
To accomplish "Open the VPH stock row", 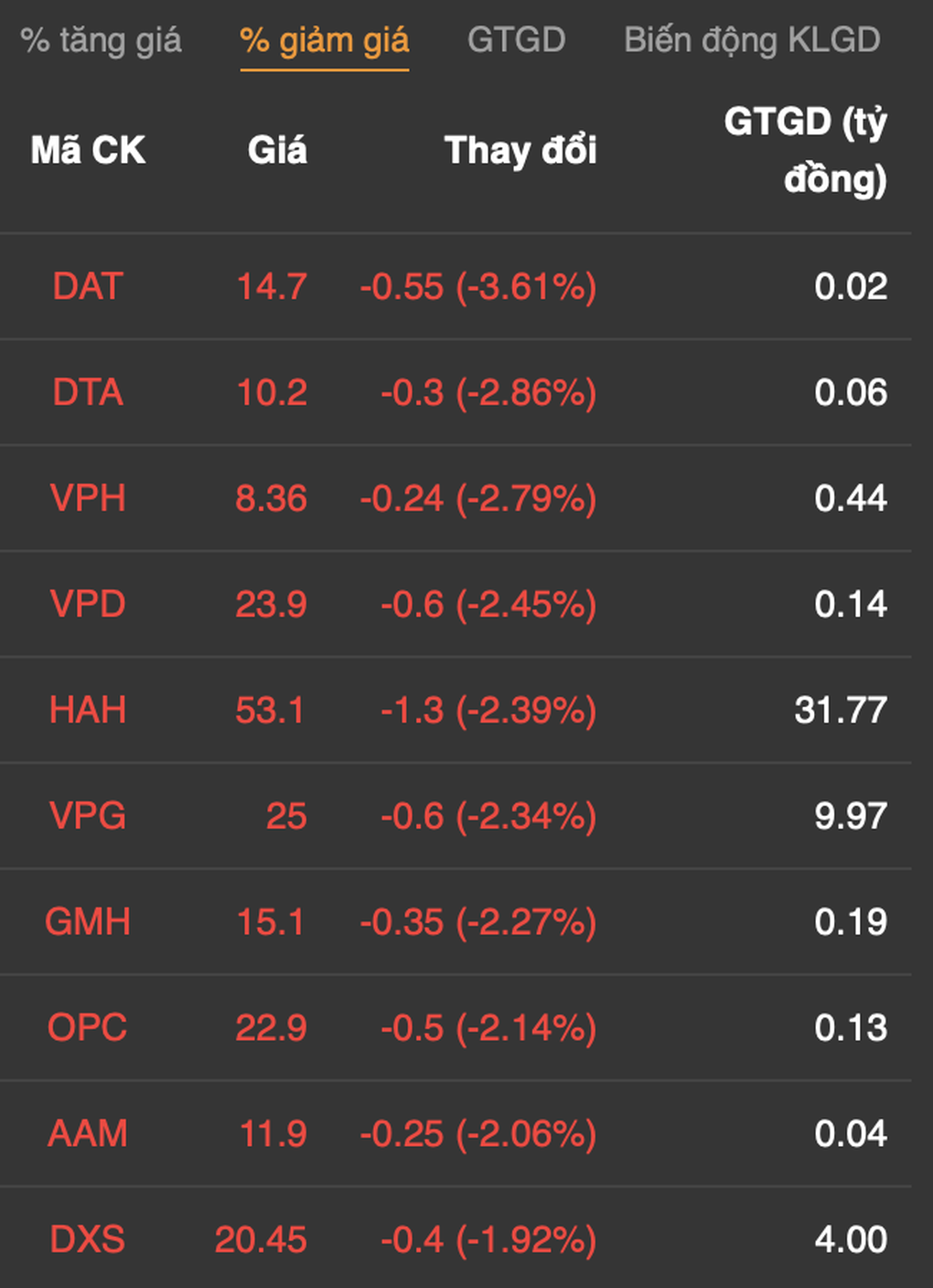I will (x=88, y=499).
